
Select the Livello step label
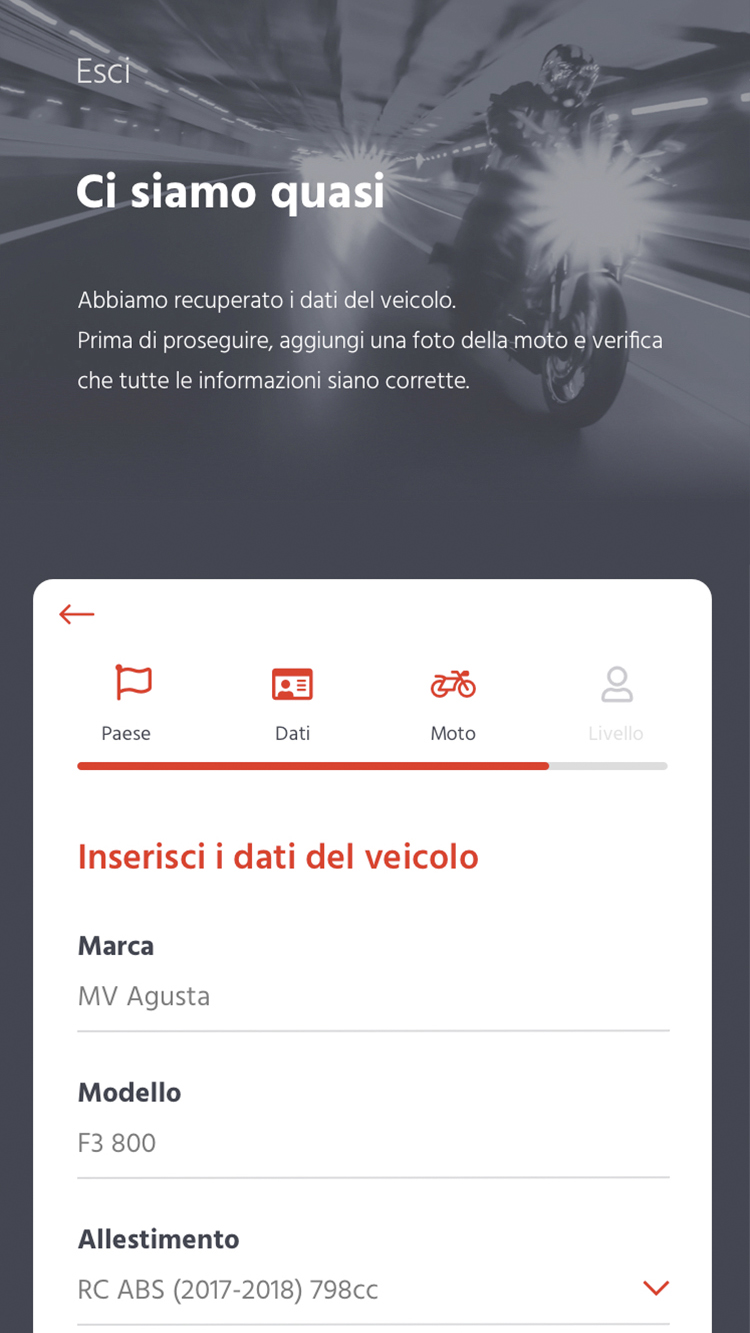[616, 733]
